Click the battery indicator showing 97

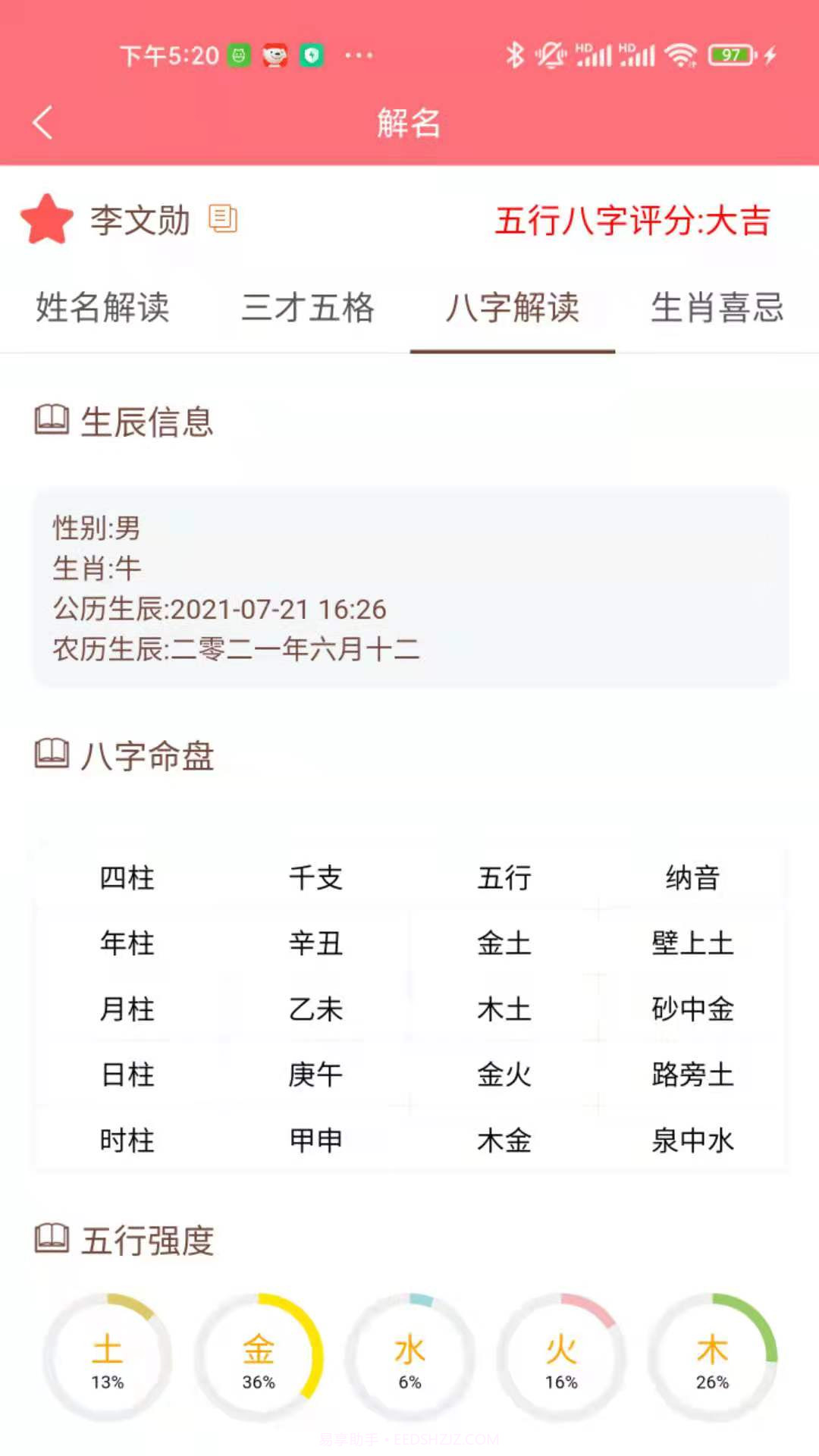tap(730, 55)
